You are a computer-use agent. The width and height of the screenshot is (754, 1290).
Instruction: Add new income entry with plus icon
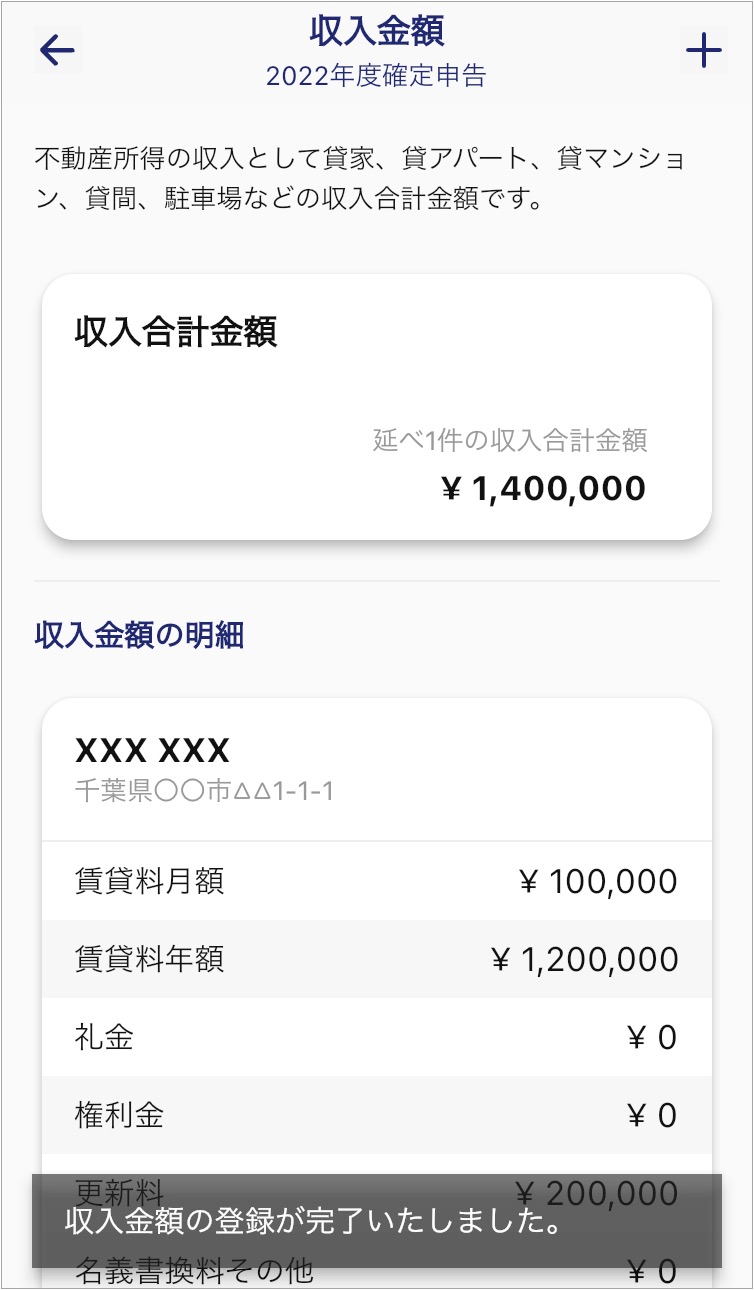pyautogui.click(x=703, y=50)
